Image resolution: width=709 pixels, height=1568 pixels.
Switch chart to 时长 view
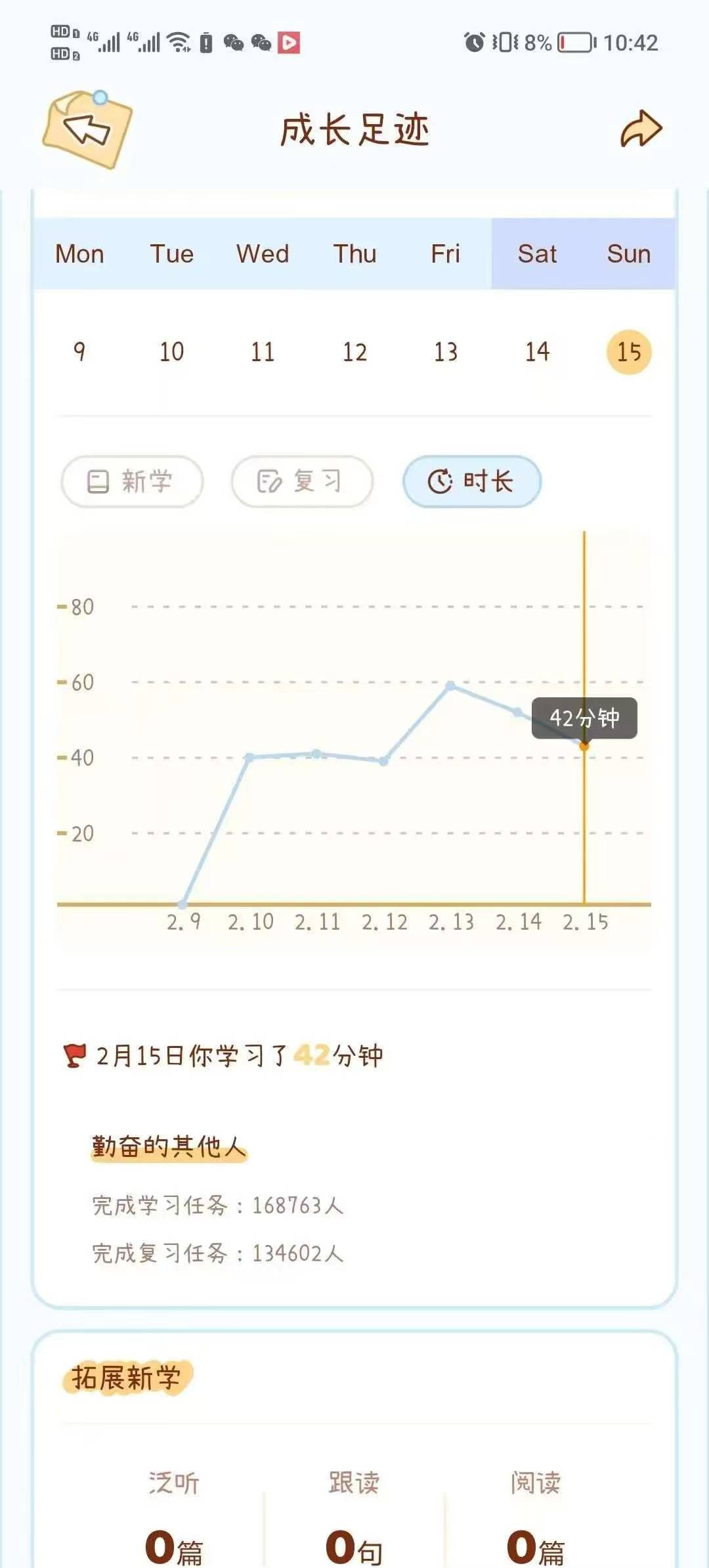(471, 481)
